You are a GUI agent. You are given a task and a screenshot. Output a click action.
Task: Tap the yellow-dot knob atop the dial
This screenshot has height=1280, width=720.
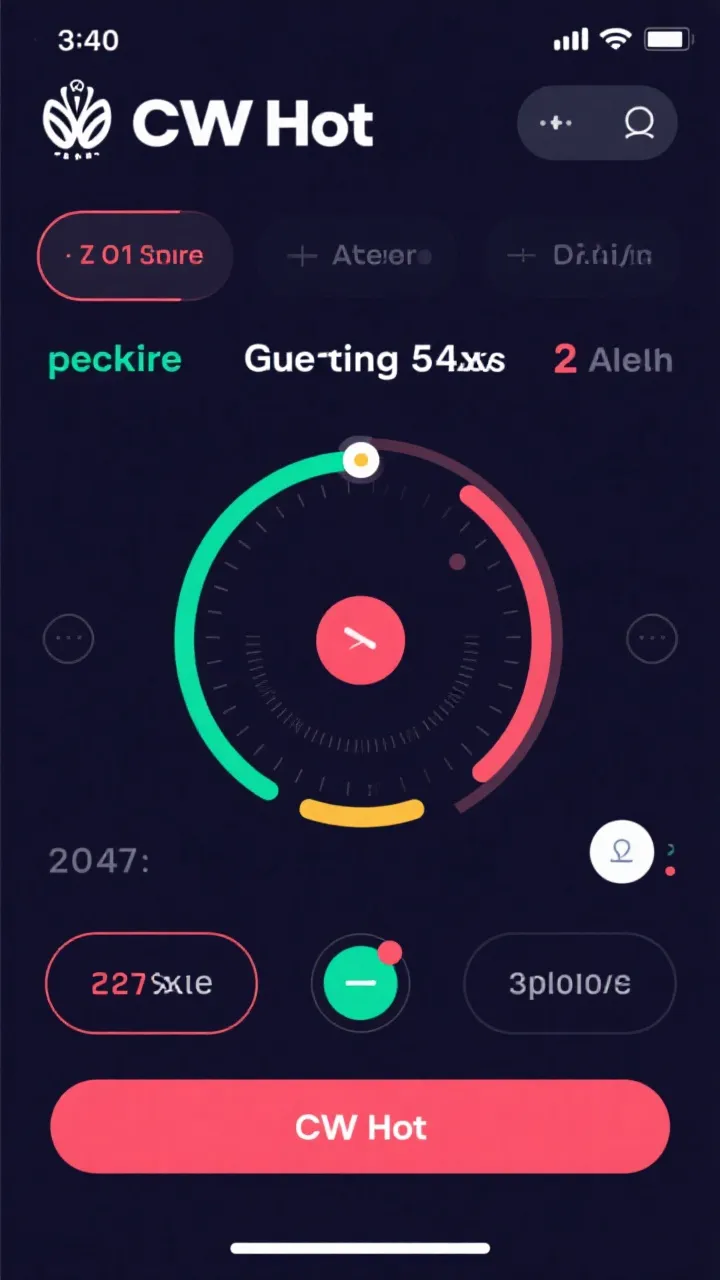360,460
